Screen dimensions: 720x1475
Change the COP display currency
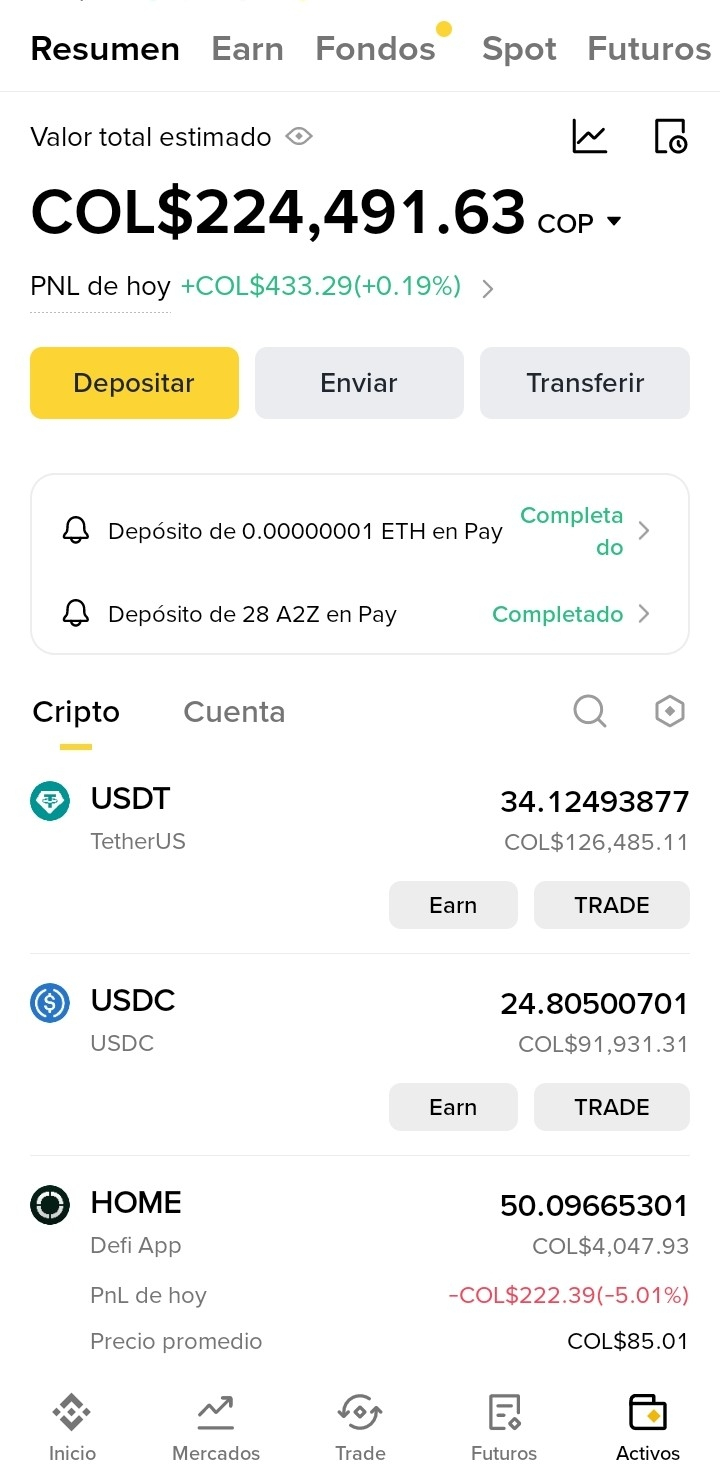click(x=580, y=222)
